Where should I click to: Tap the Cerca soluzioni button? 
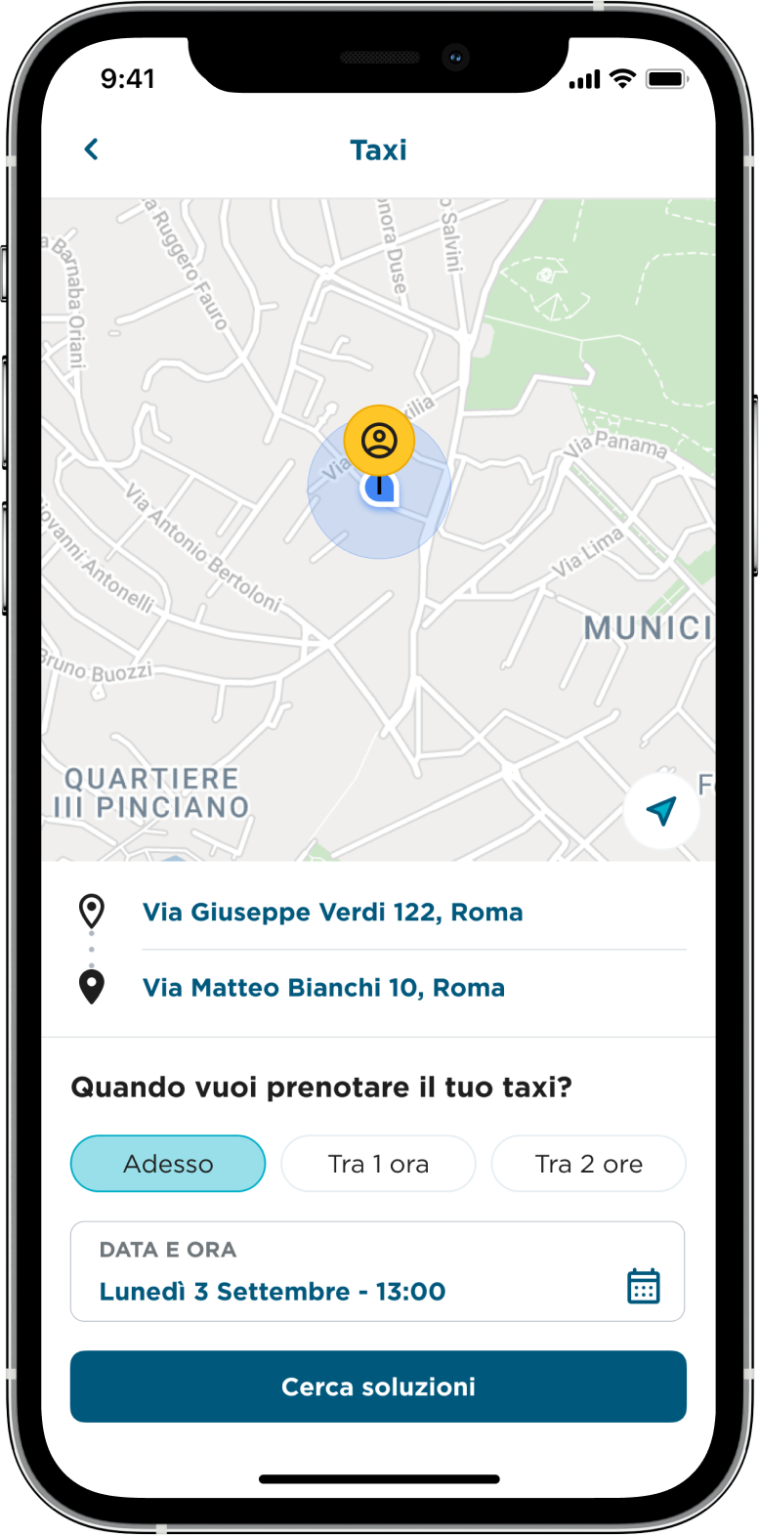[x=378, y=1387]
